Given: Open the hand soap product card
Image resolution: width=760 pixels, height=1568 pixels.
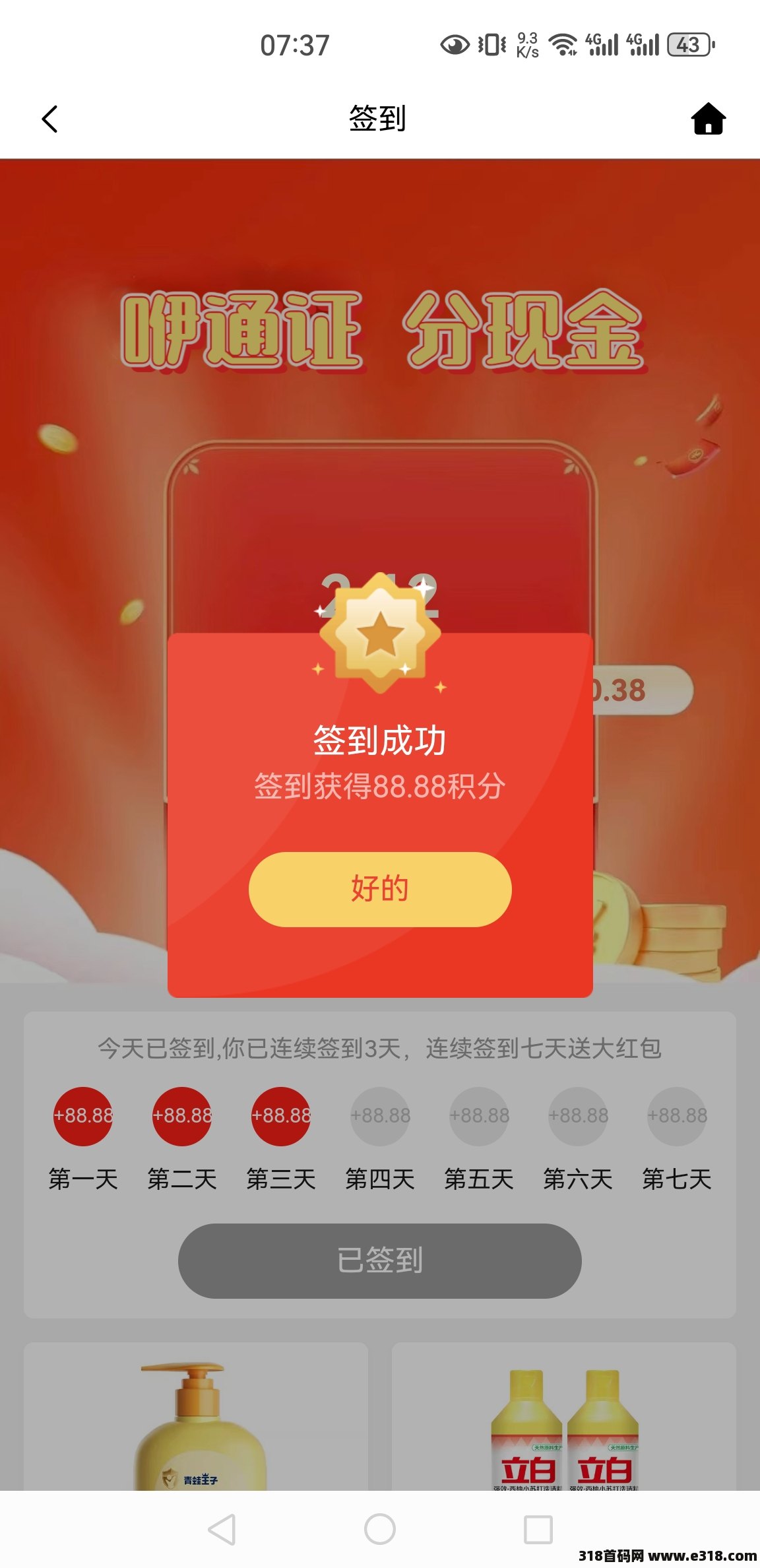Looking at the screenshot, I should (196, 1419).
